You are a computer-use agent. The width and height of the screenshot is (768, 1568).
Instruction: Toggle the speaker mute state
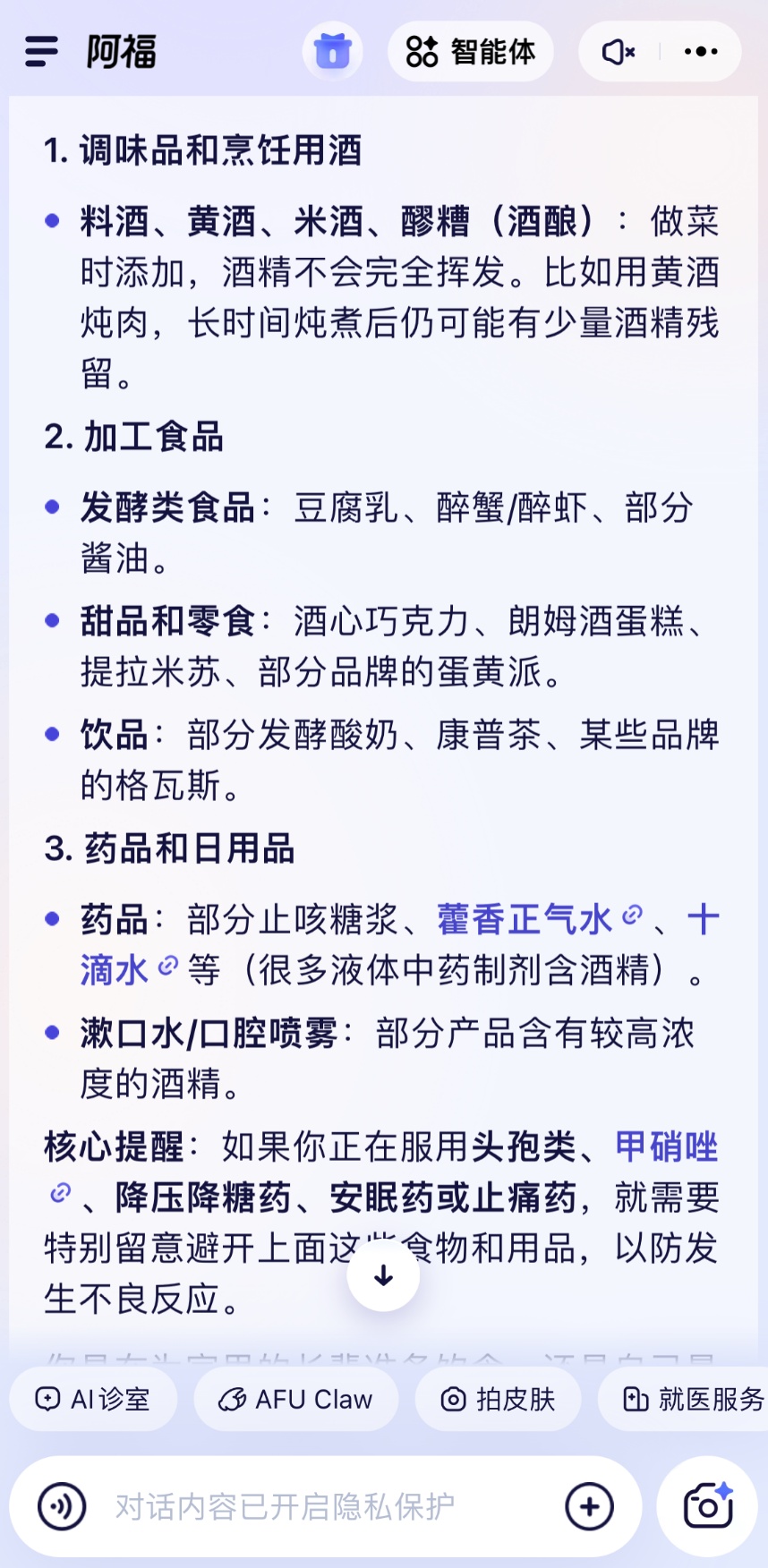(x=618, y=51)
